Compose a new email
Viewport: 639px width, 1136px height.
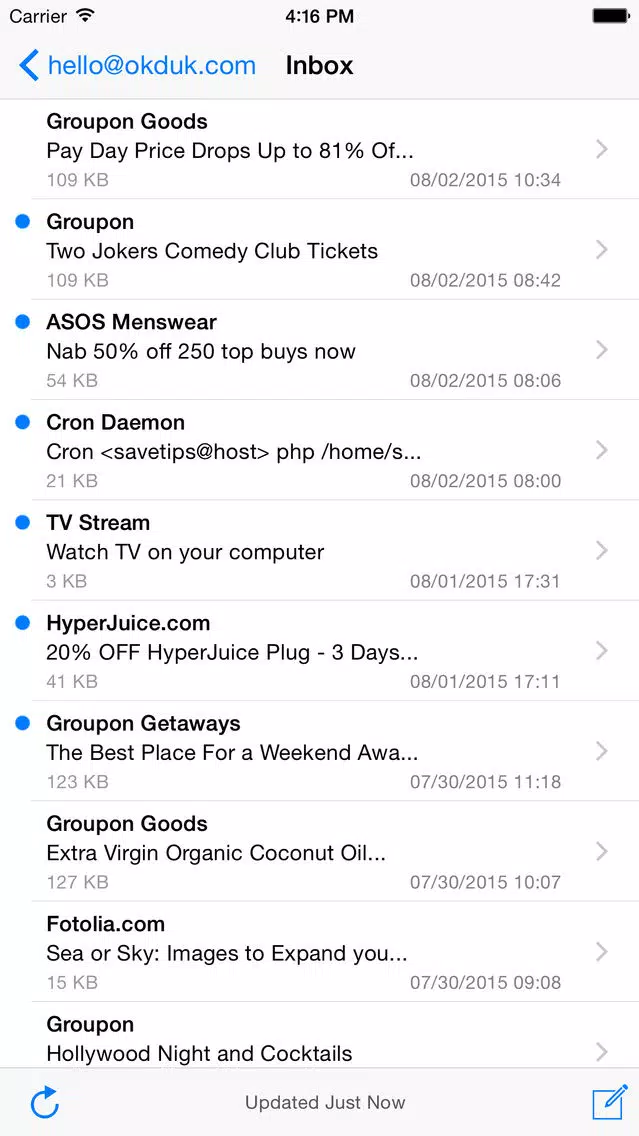click(609, 1102)
